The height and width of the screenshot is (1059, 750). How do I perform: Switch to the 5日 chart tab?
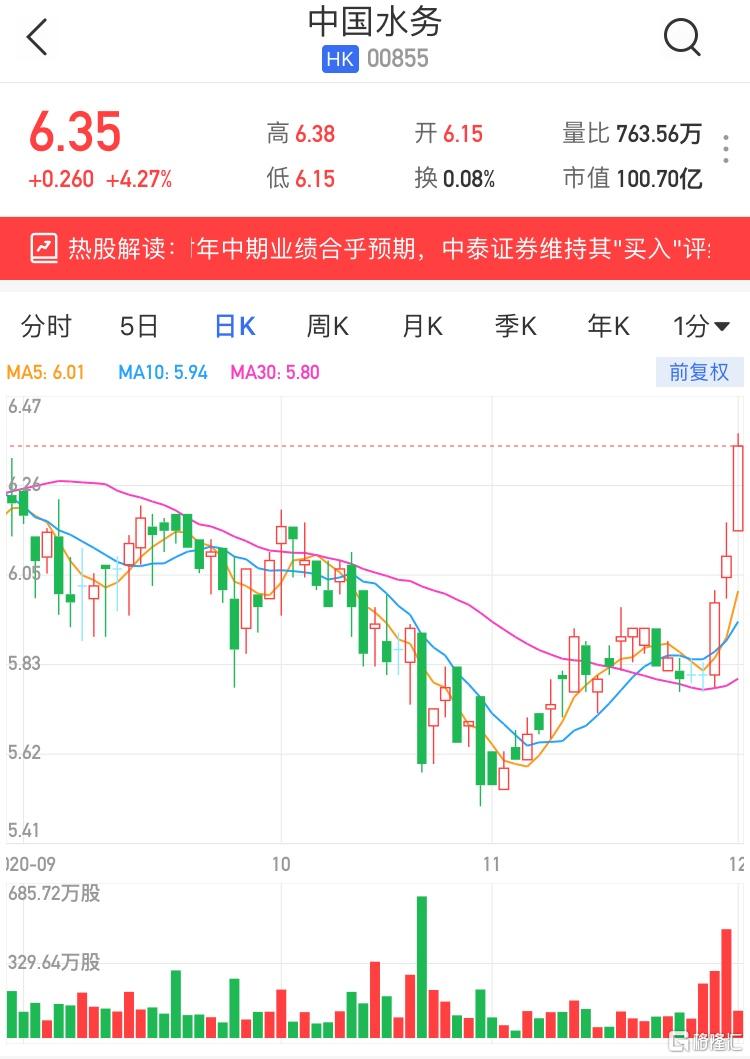pos(139,326)
